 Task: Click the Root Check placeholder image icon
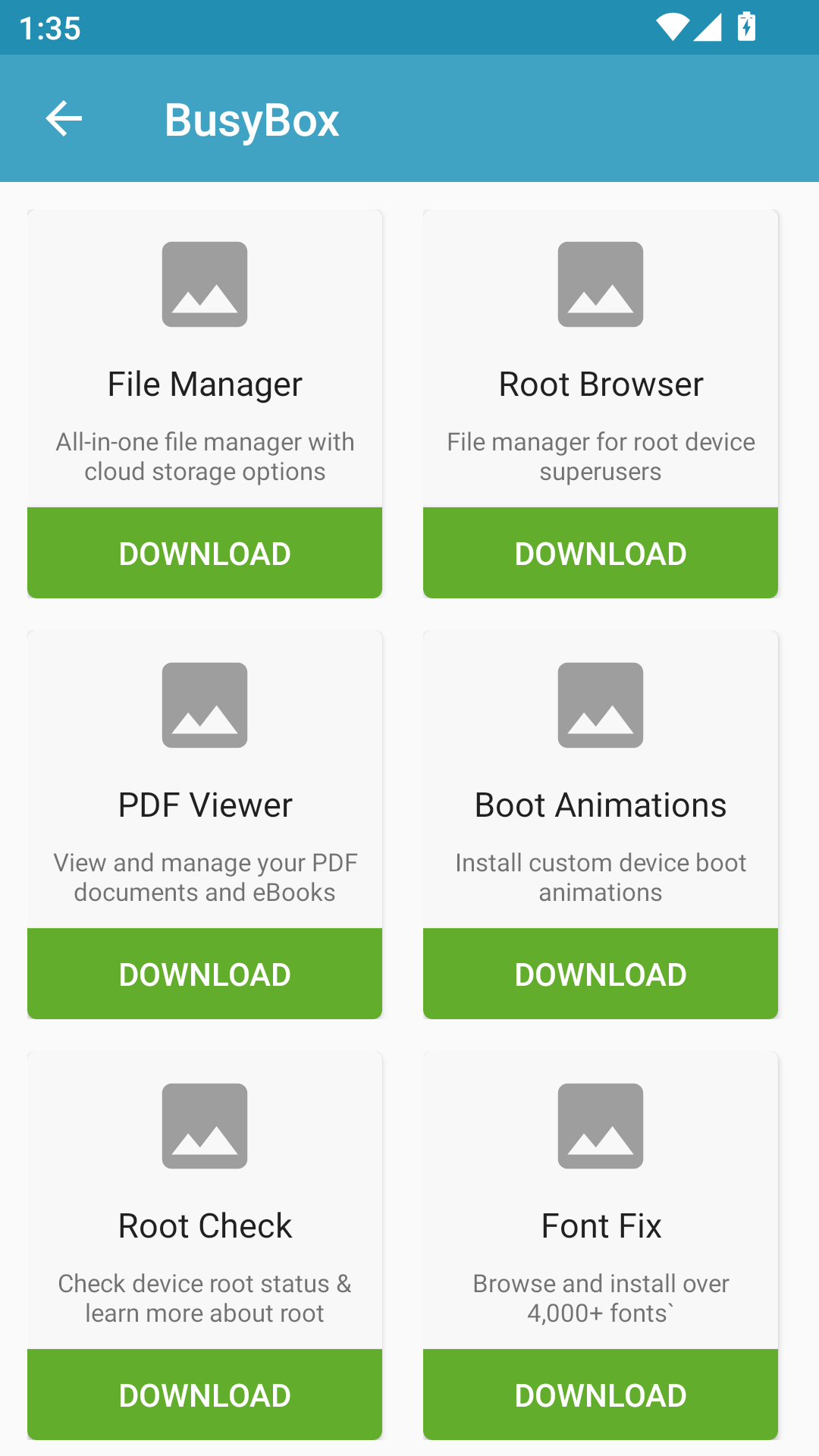pyautogui.click(x=204, y=1126)
